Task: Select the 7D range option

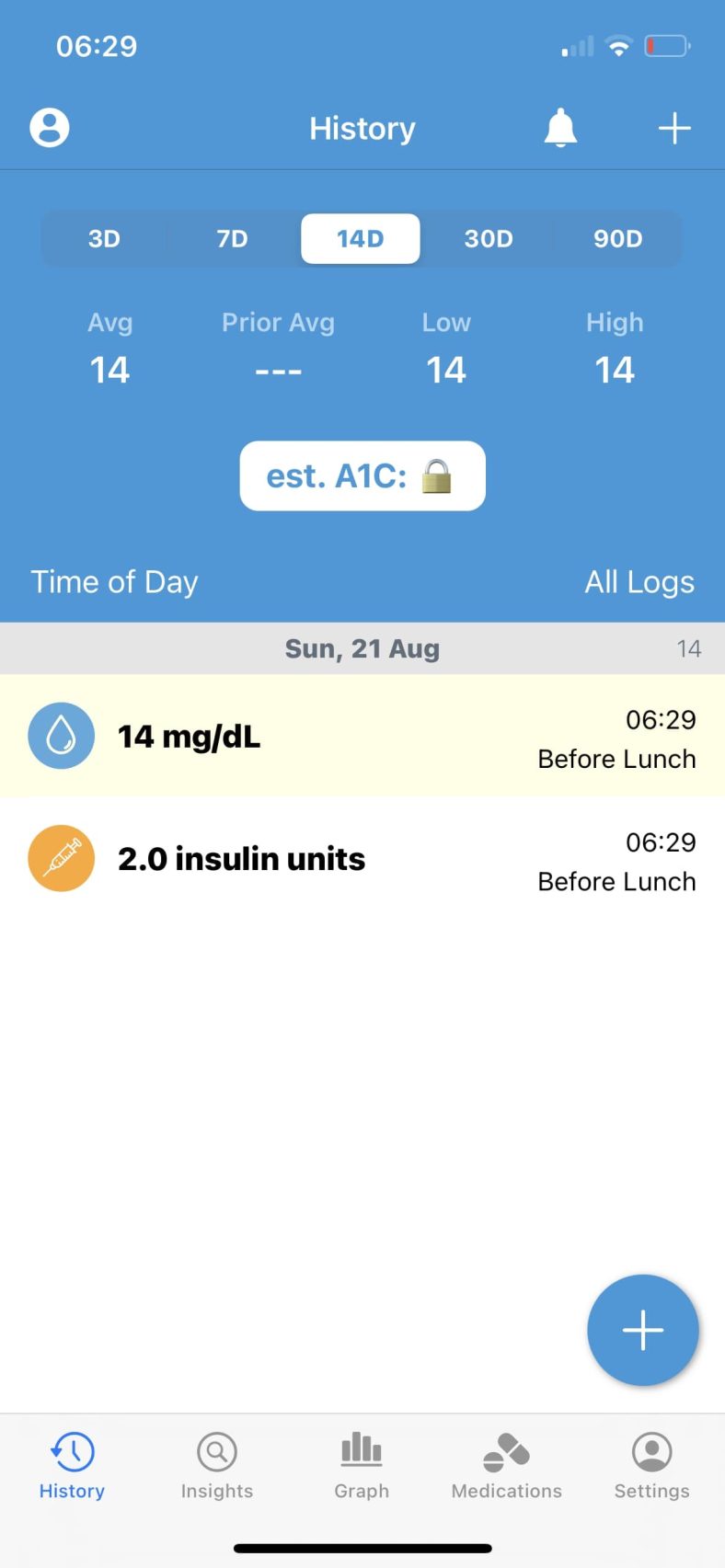Action: tap(231, 238)
